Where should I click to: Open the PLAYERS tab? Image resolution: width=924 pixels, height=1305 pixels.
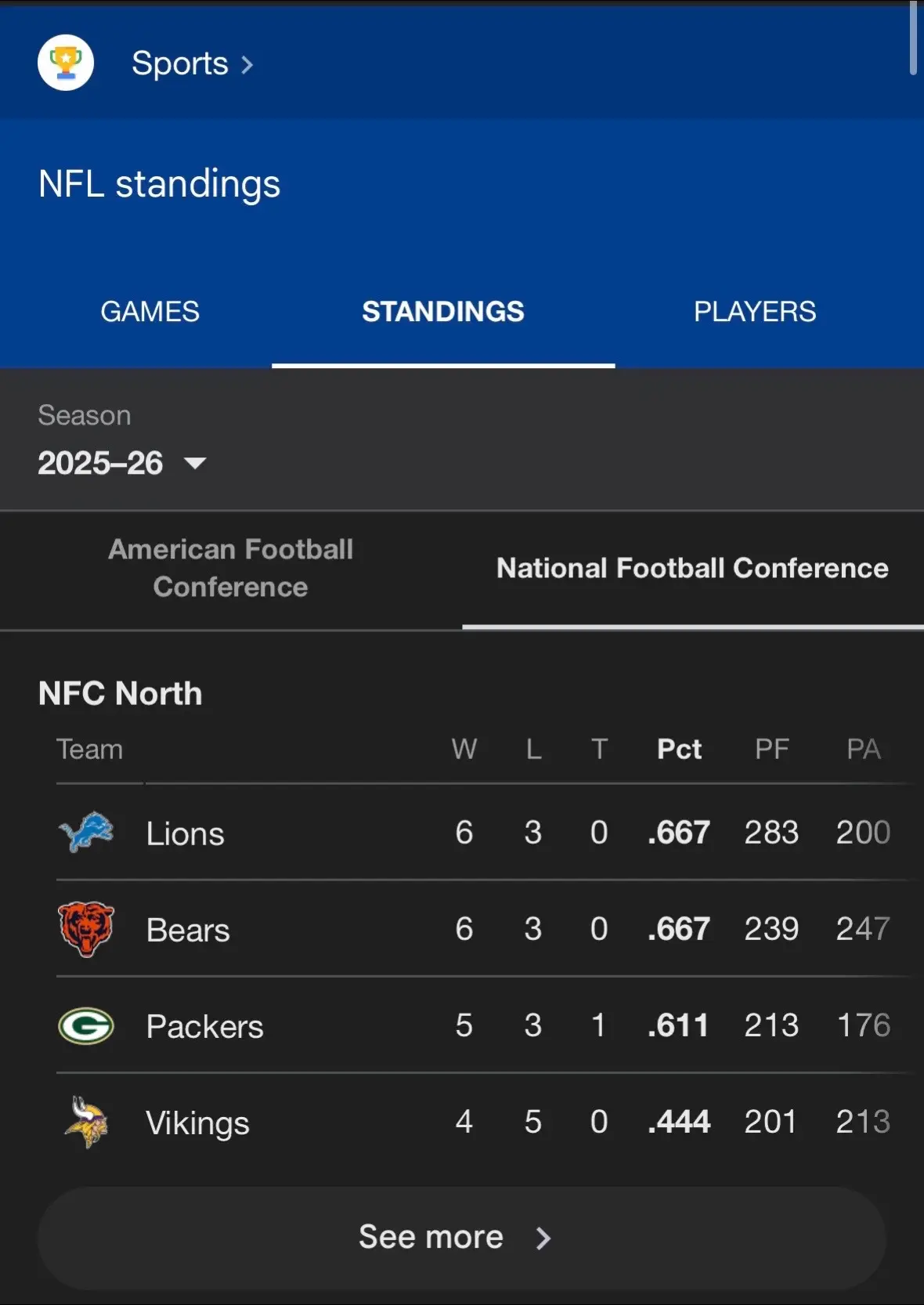tap(754, 312)
